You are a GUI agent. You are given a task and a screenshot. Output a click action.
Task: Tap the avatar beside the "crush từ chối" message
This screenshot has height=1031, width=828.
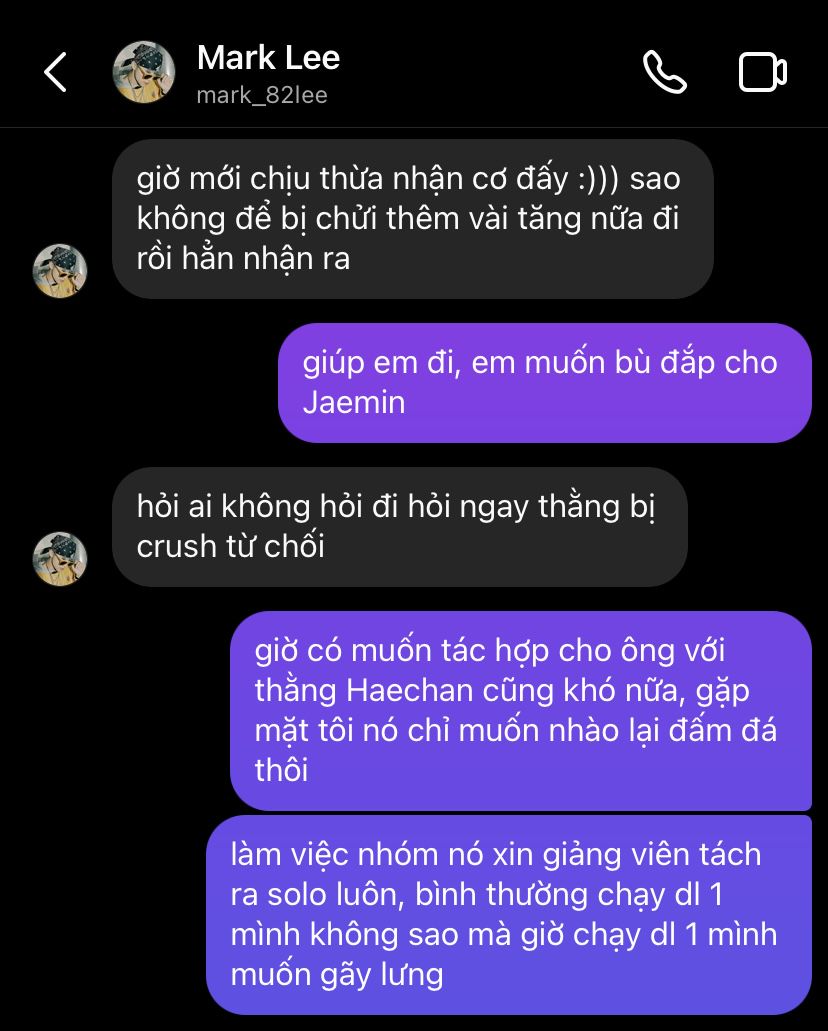60,558
